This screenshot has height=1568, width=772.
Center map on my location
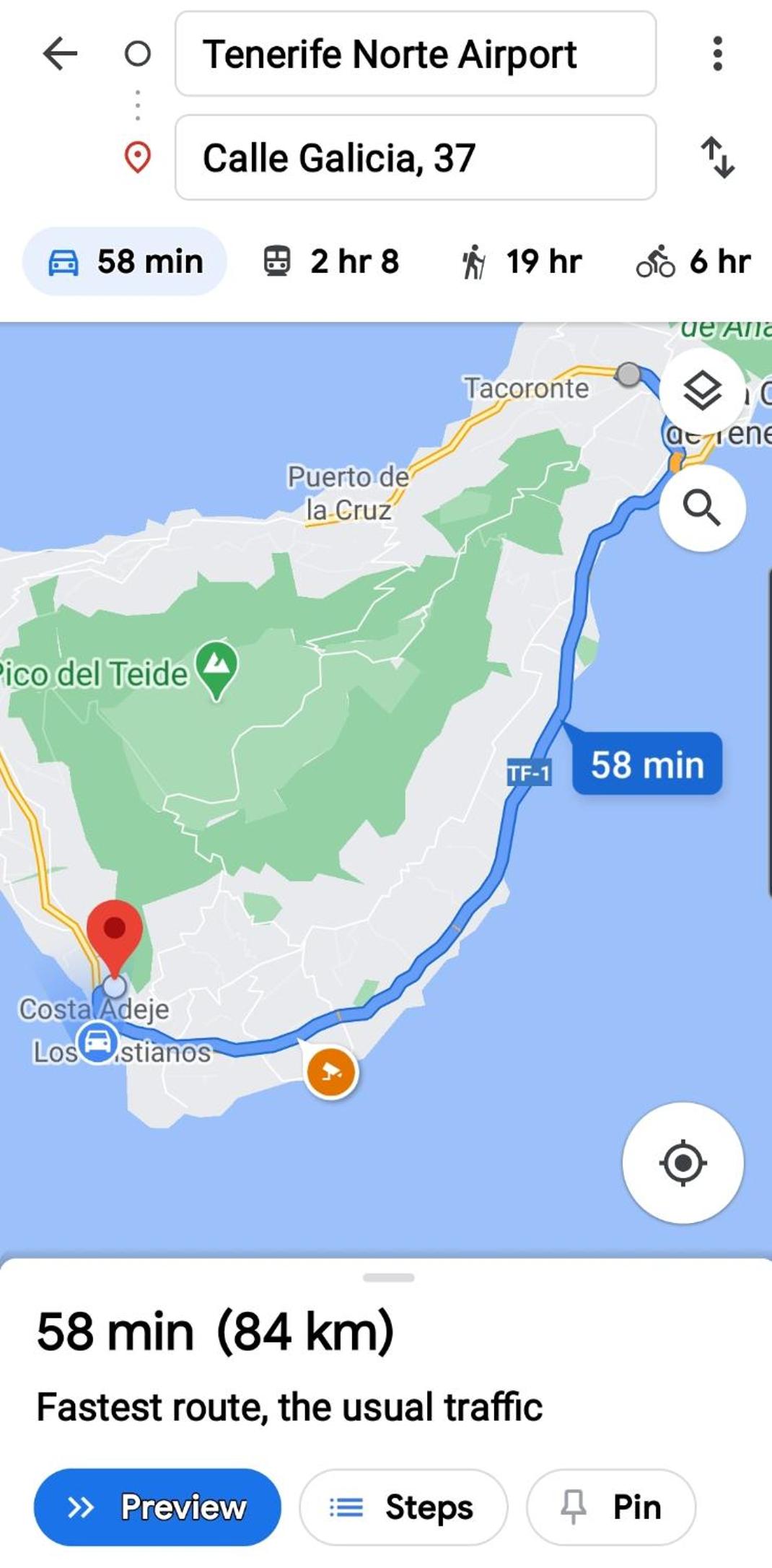tap(683, 1163)
